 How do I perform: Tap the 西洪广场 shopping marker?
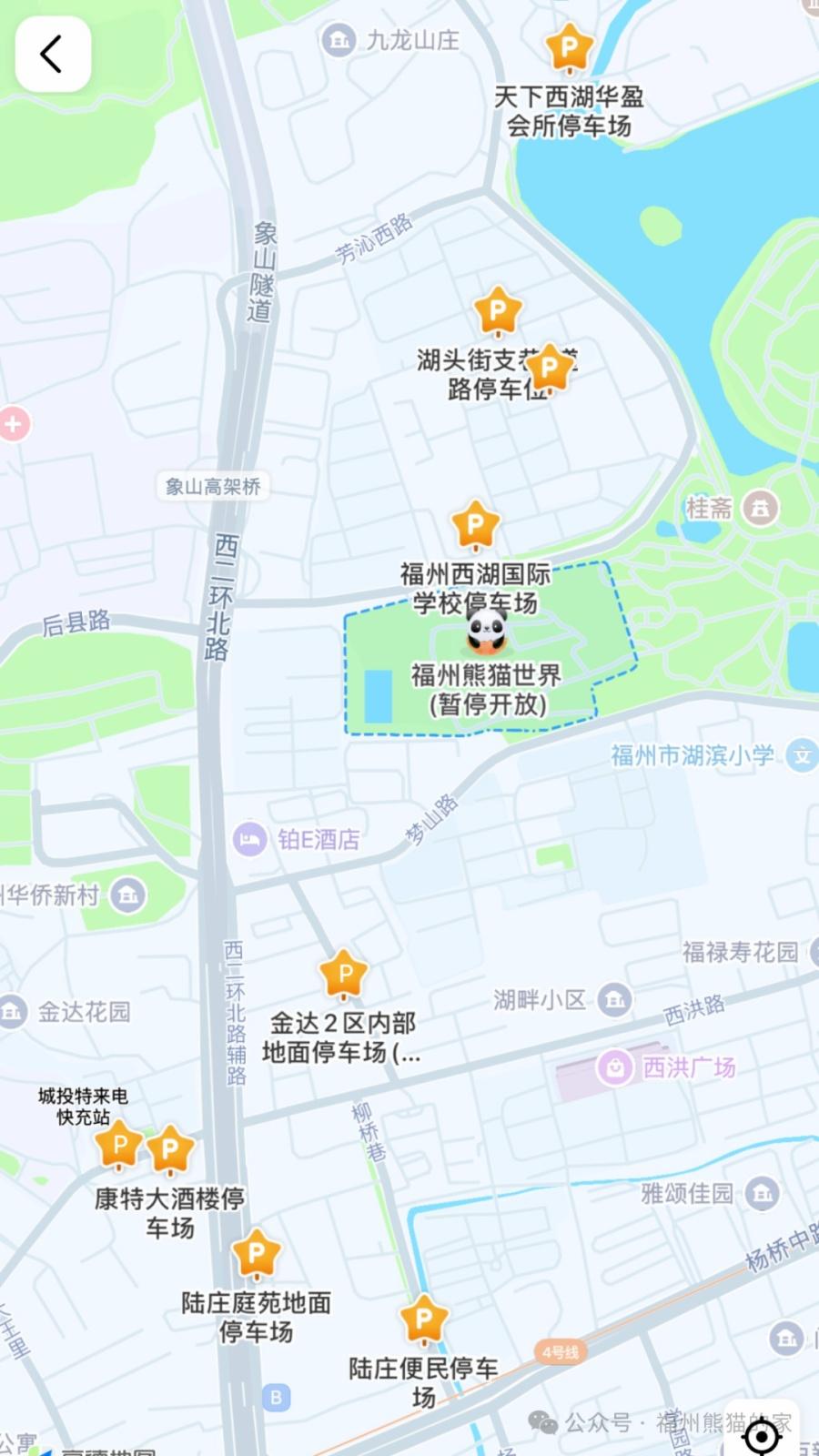tap(615, 1067)
